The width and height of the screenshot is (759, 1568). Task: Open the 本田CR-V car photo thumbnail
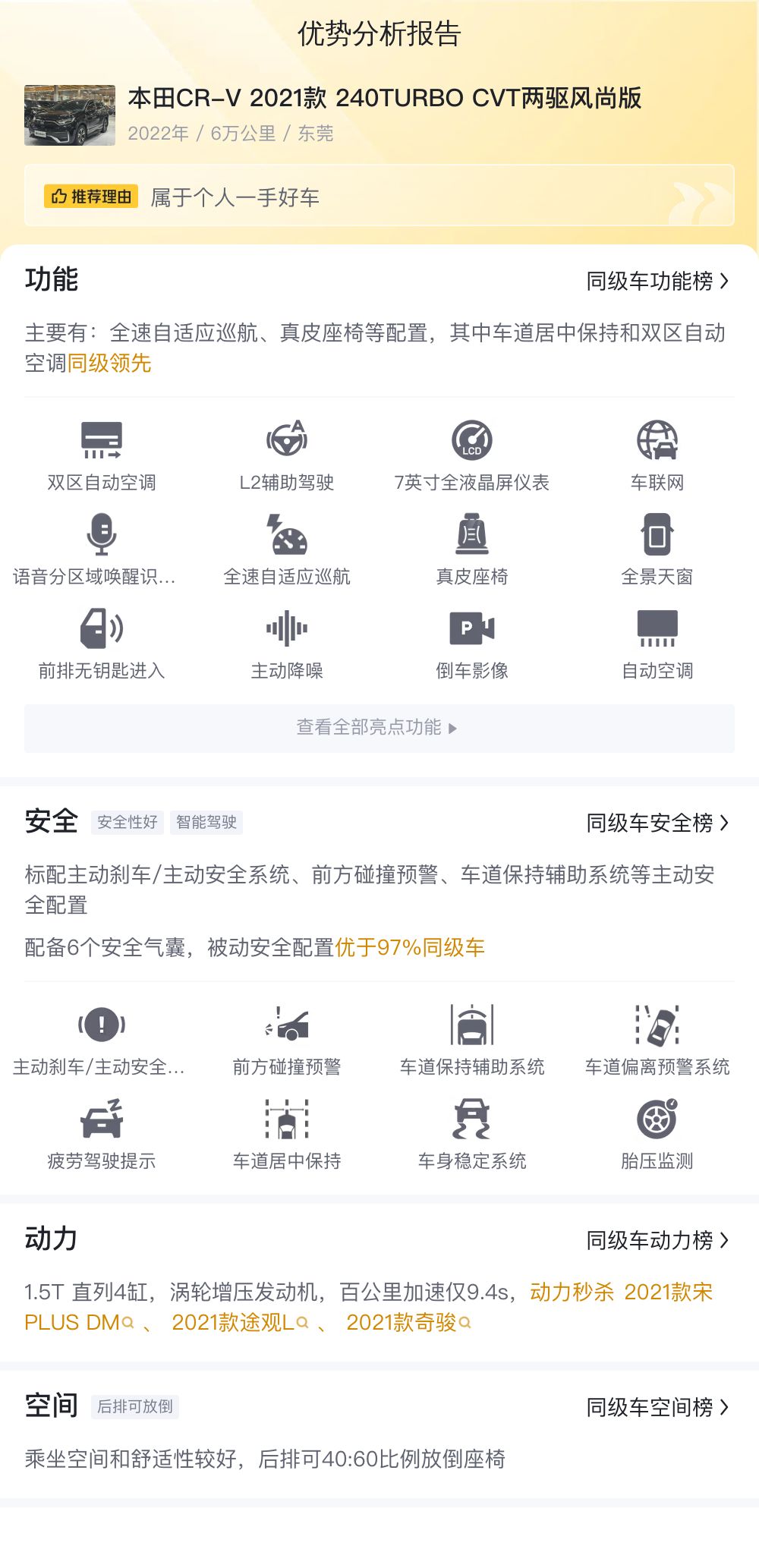pos(70,115)
